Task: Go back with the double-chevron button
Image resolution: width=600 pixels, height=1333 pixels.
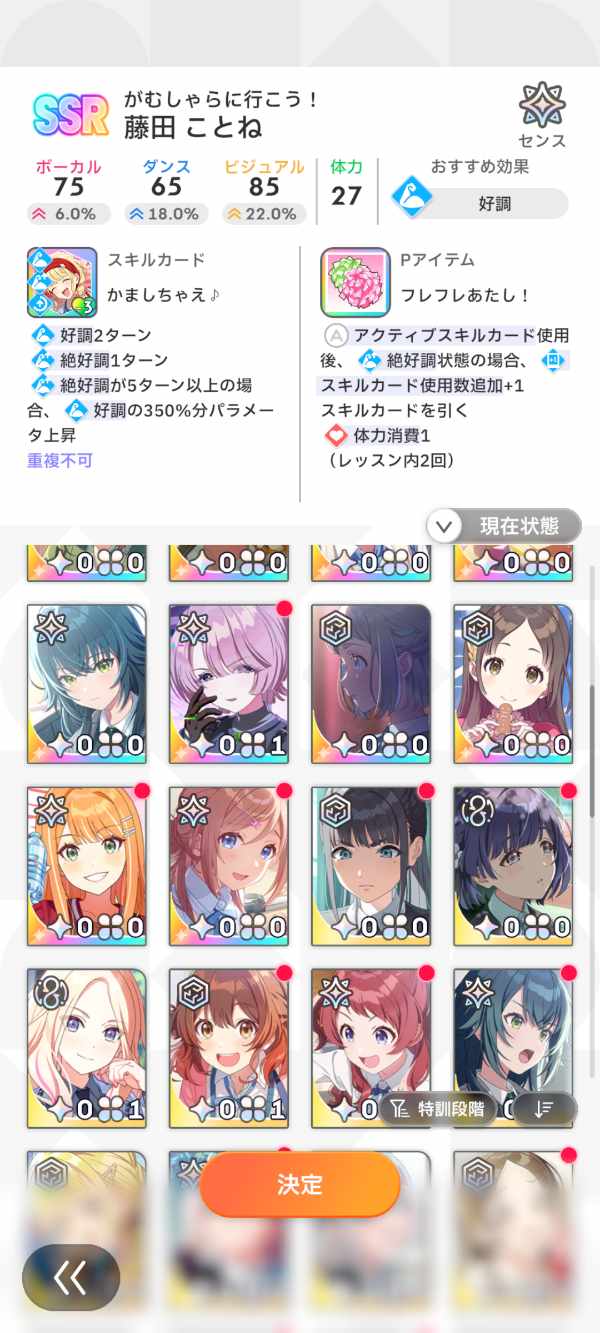Action: [71, 1277]
